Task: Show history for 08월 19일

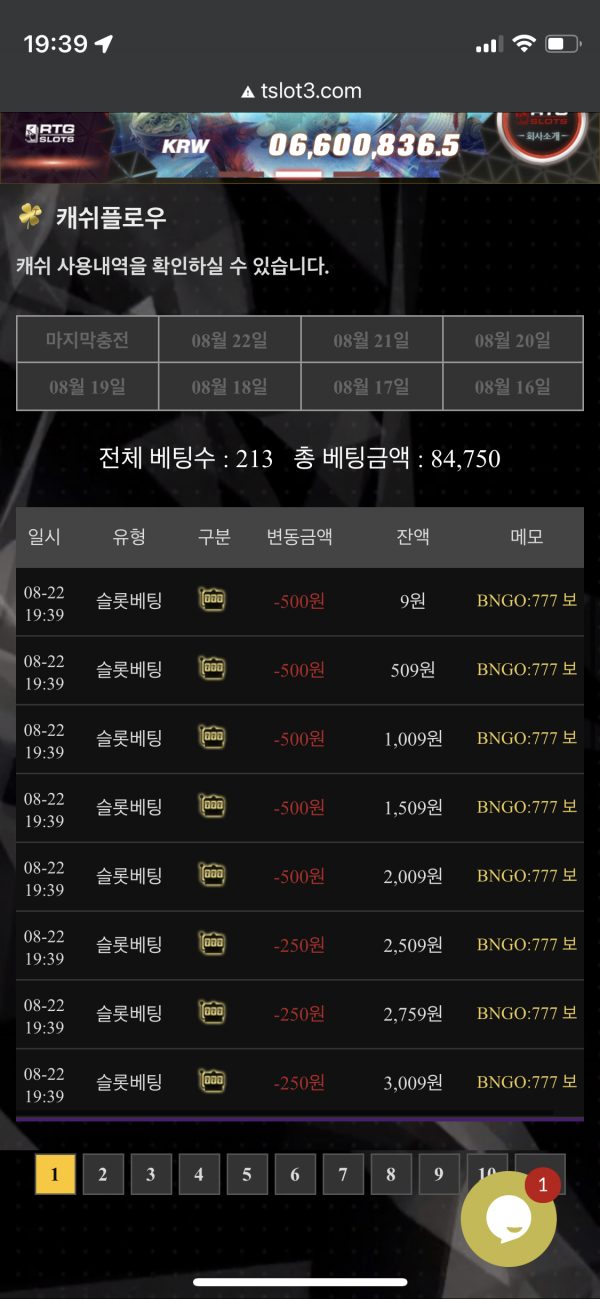Action: tap(87, 387)
